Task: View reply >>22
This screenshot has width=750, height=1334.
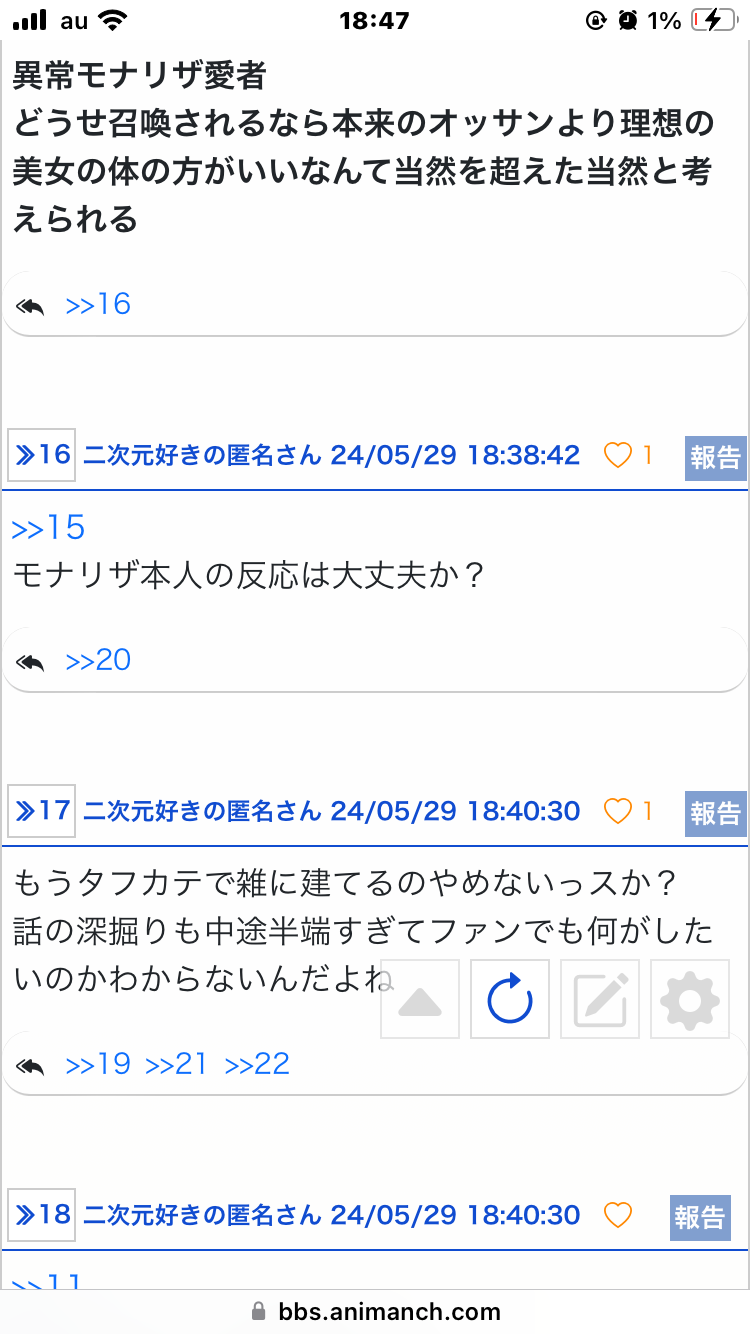Action: pyautogui.click(x=257, y=1064)
